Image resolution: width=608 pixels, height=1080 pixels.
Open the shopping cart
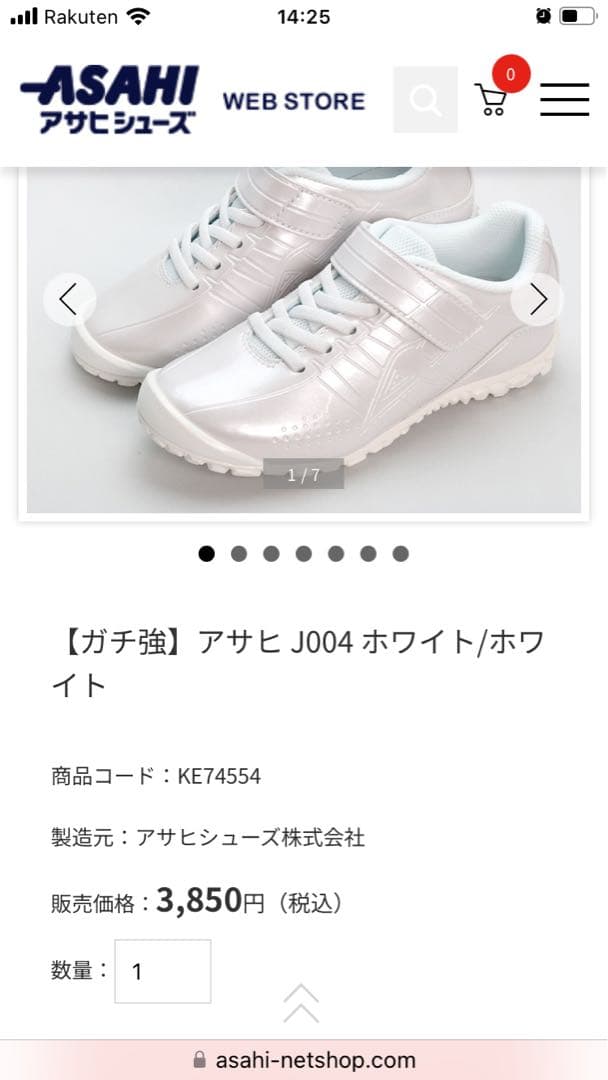(x=492, y=100)
